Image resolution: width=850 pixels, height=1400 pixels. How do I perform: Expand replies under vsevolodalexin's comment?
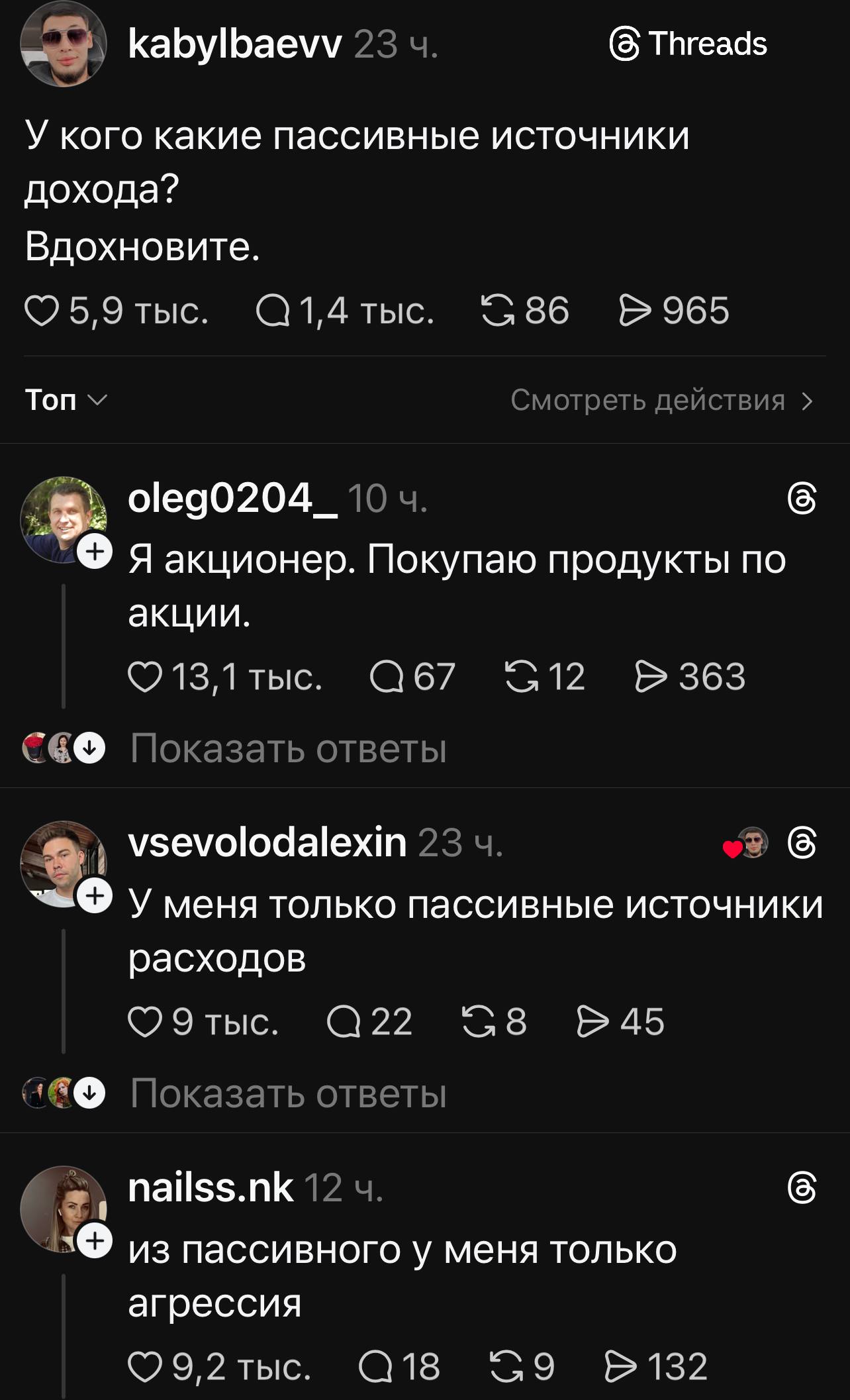tap(288, 1093)
